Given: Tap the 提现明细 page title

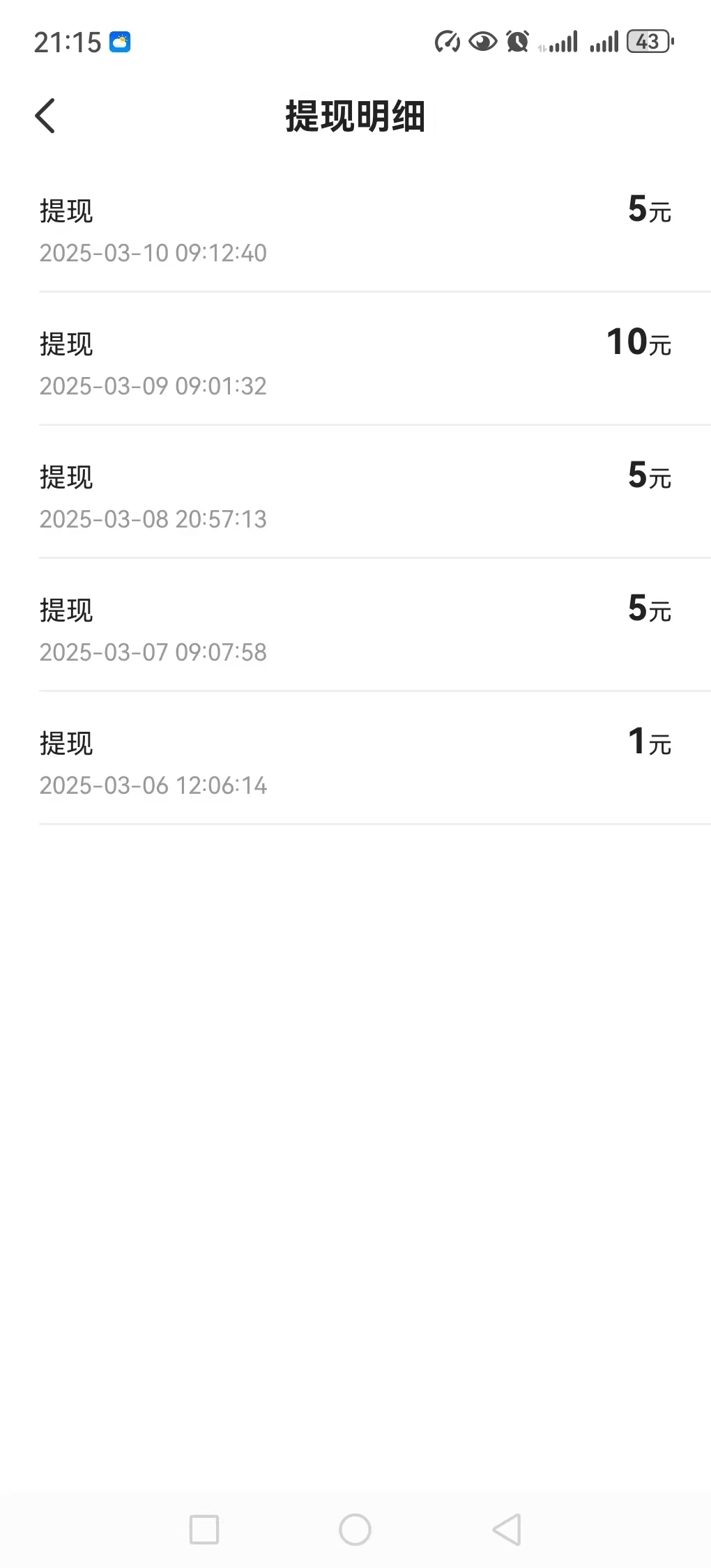Looking at the screenshot, I should pos(355,116).
